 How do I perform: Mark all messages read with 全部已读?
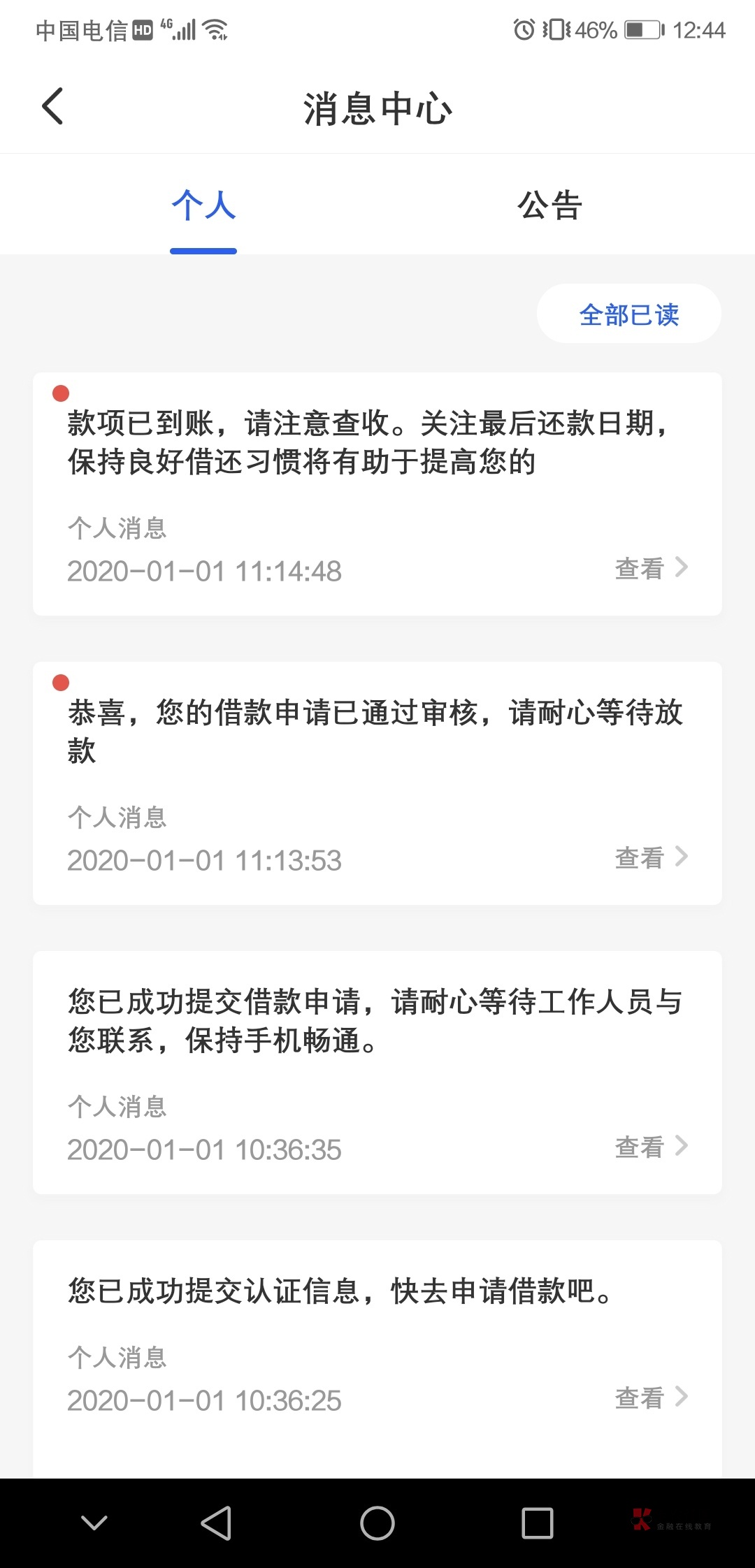629,314
